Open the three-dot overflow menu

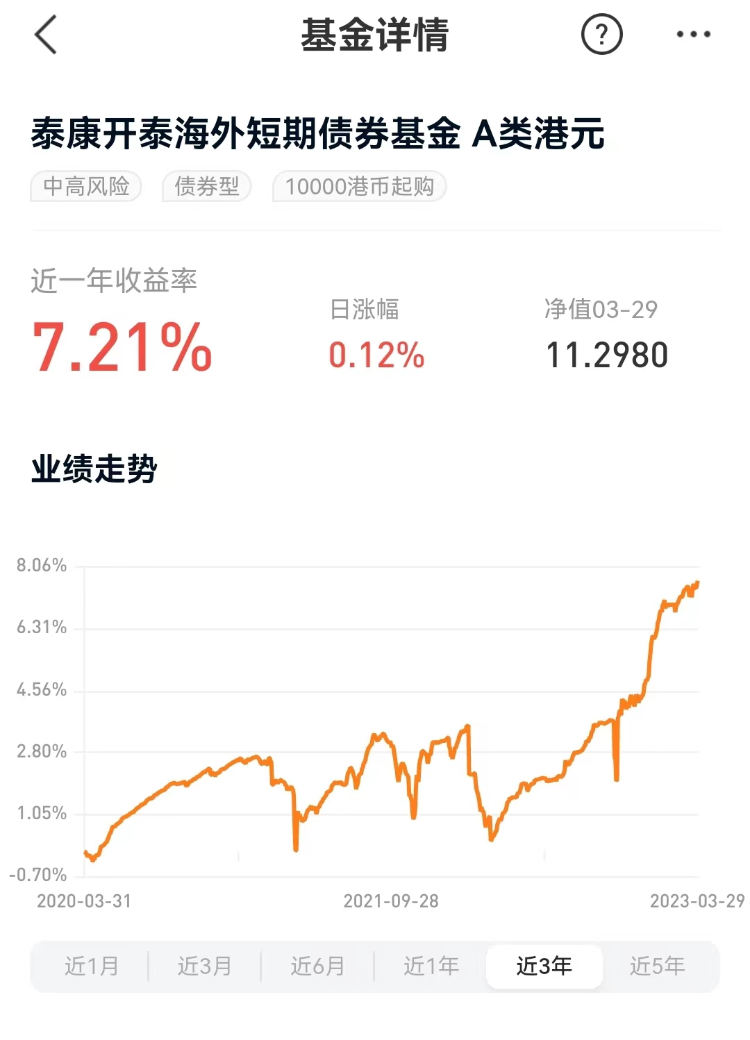click(693, 36)
